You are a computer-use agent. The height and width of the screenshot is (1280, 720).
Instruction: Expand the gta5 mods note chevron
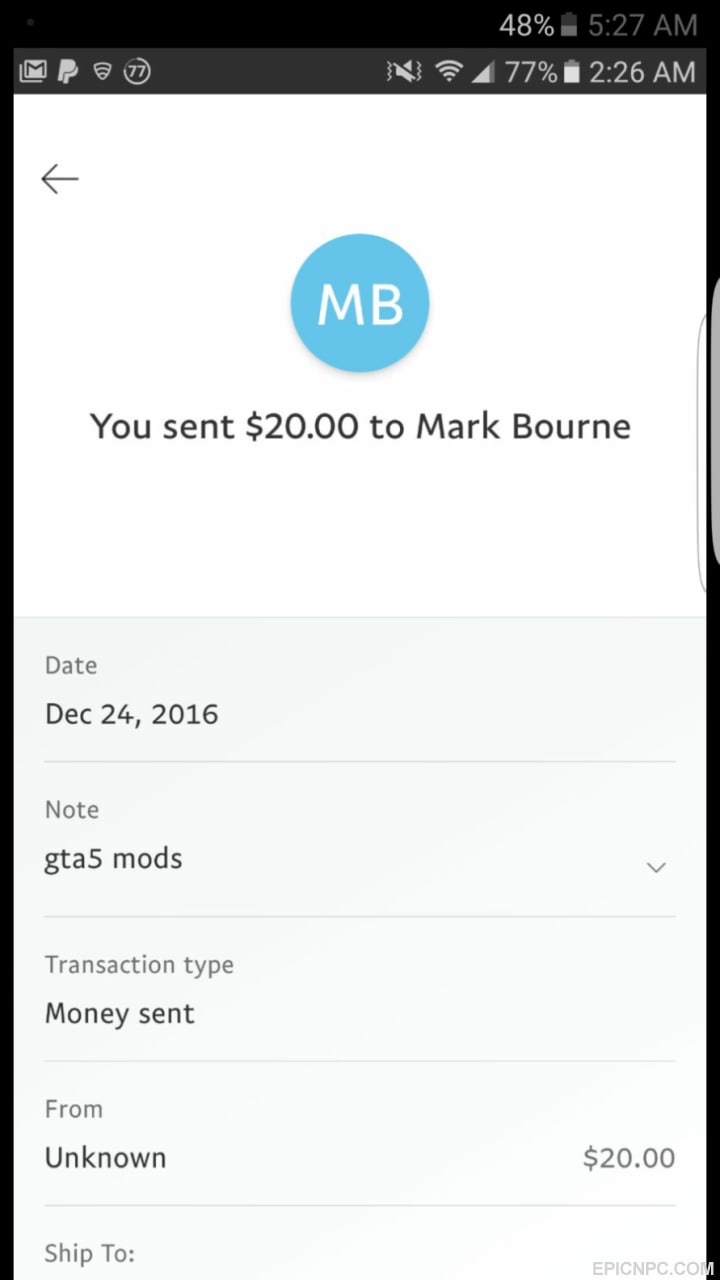tap(656, 867)
